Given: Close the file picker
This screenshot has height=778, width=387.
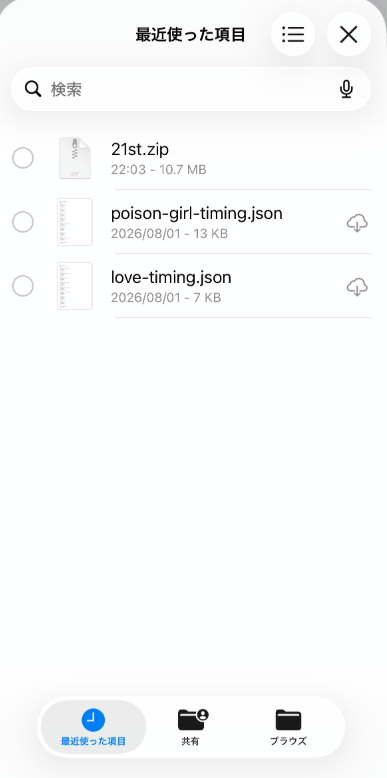Looking at the screenshot, I should click(x=349, y=34).
